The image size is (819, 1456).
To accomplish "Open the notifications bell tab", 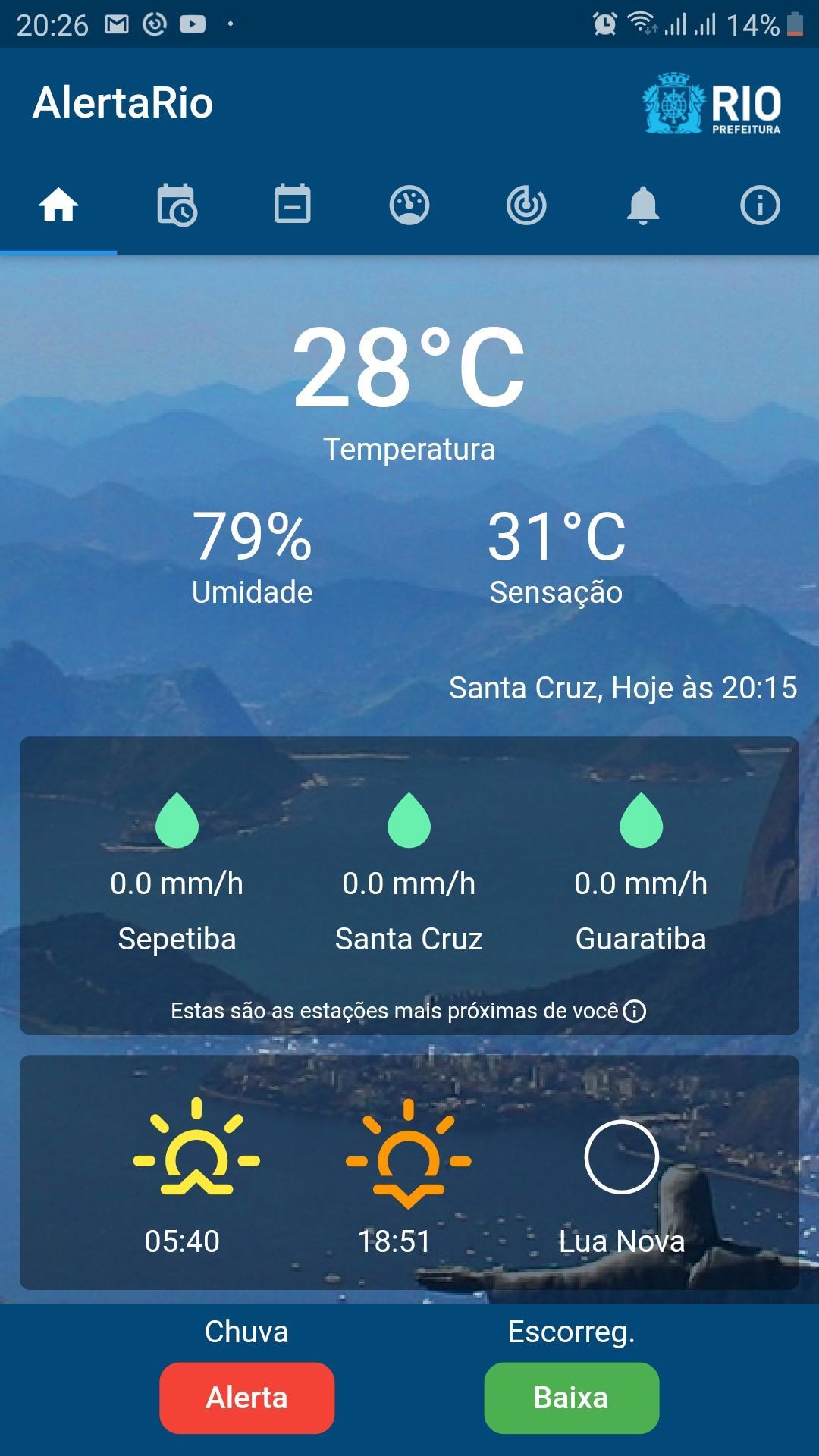I will (643, 206).
